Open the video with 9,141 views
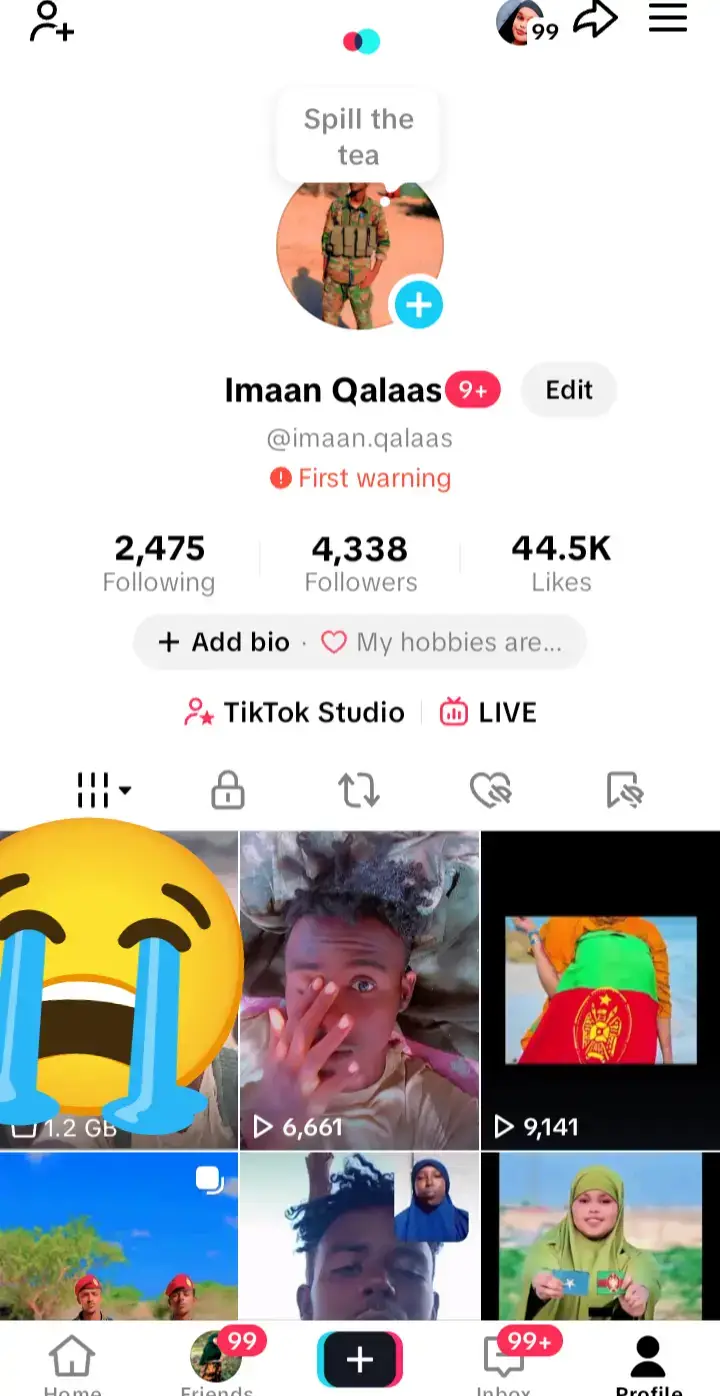Viewport: 720px width, 1396px height. pos(600,990)
